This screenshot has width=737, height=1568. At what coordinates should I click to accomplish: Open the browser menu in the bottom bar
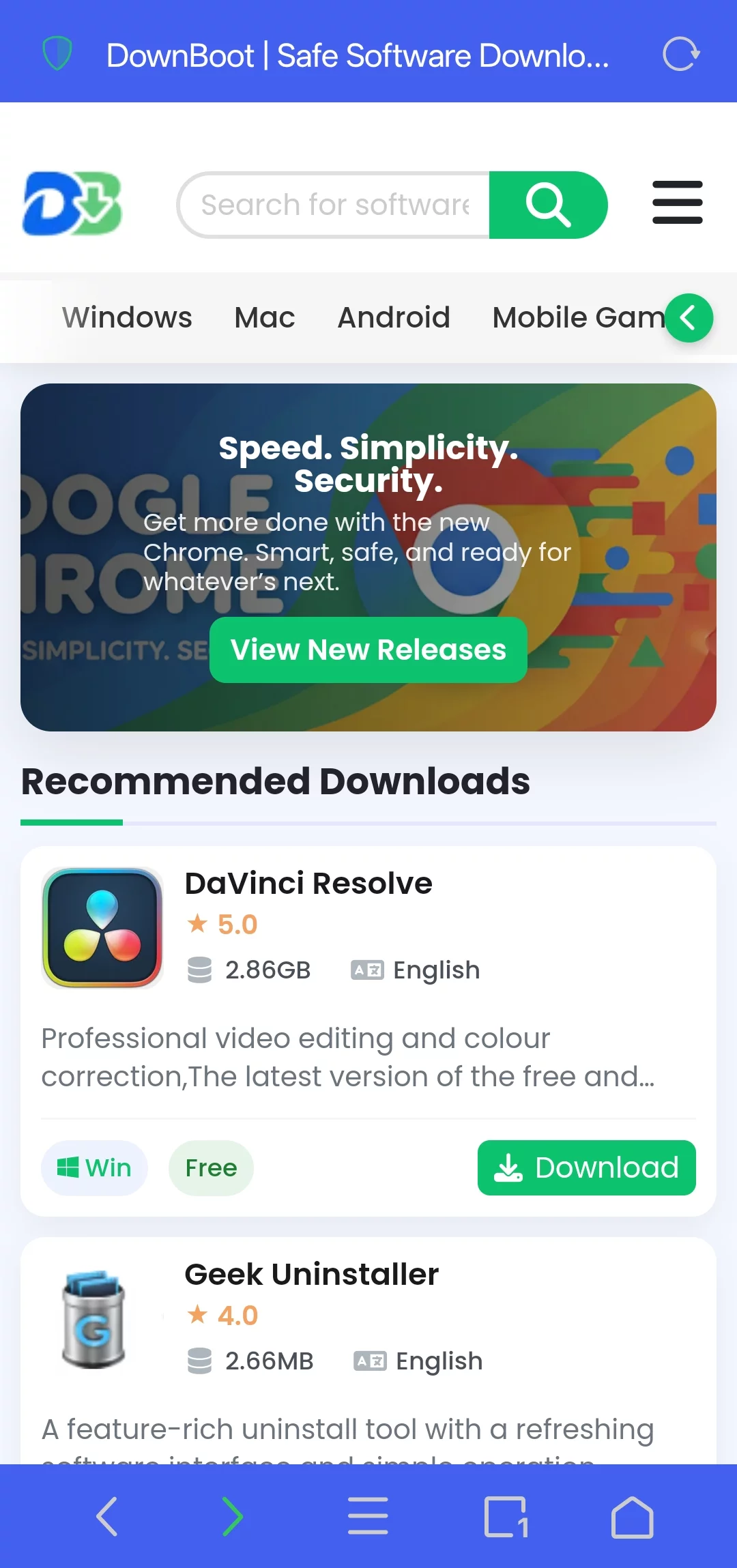pyautogui.click(x=368, y=1516)
